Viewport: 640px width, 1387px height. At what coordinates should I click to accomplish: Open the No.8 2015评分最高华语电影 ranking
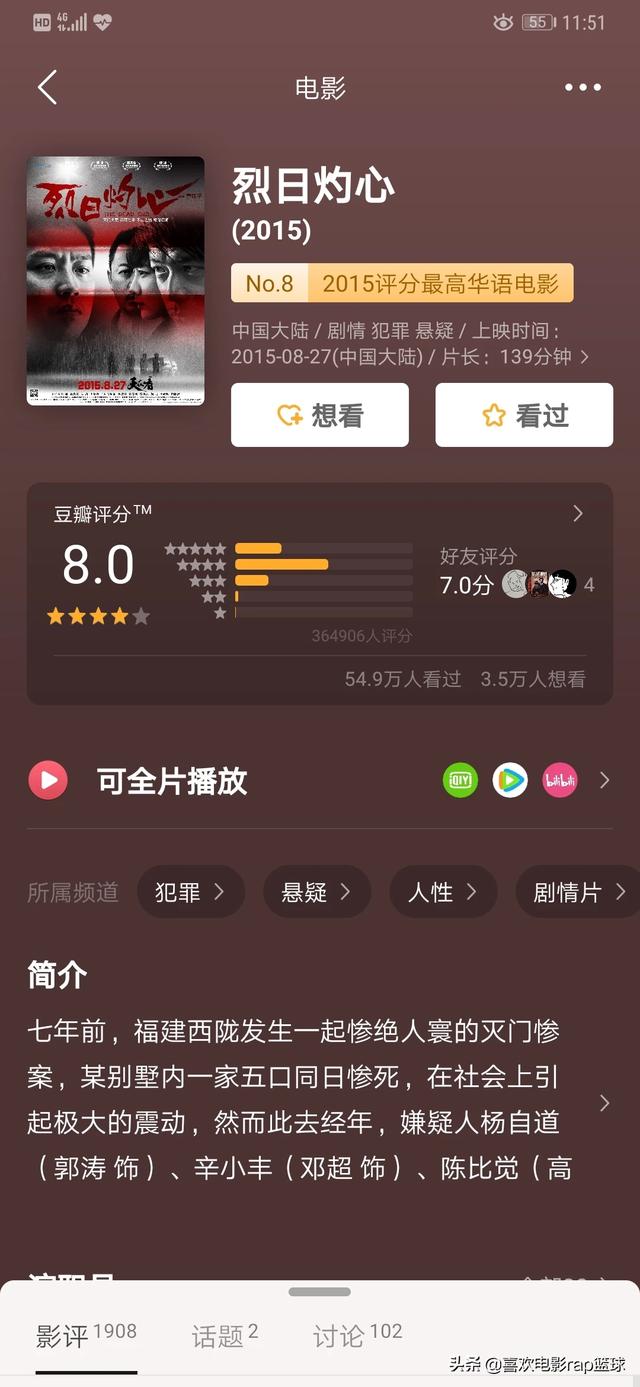tap(402, 283)
